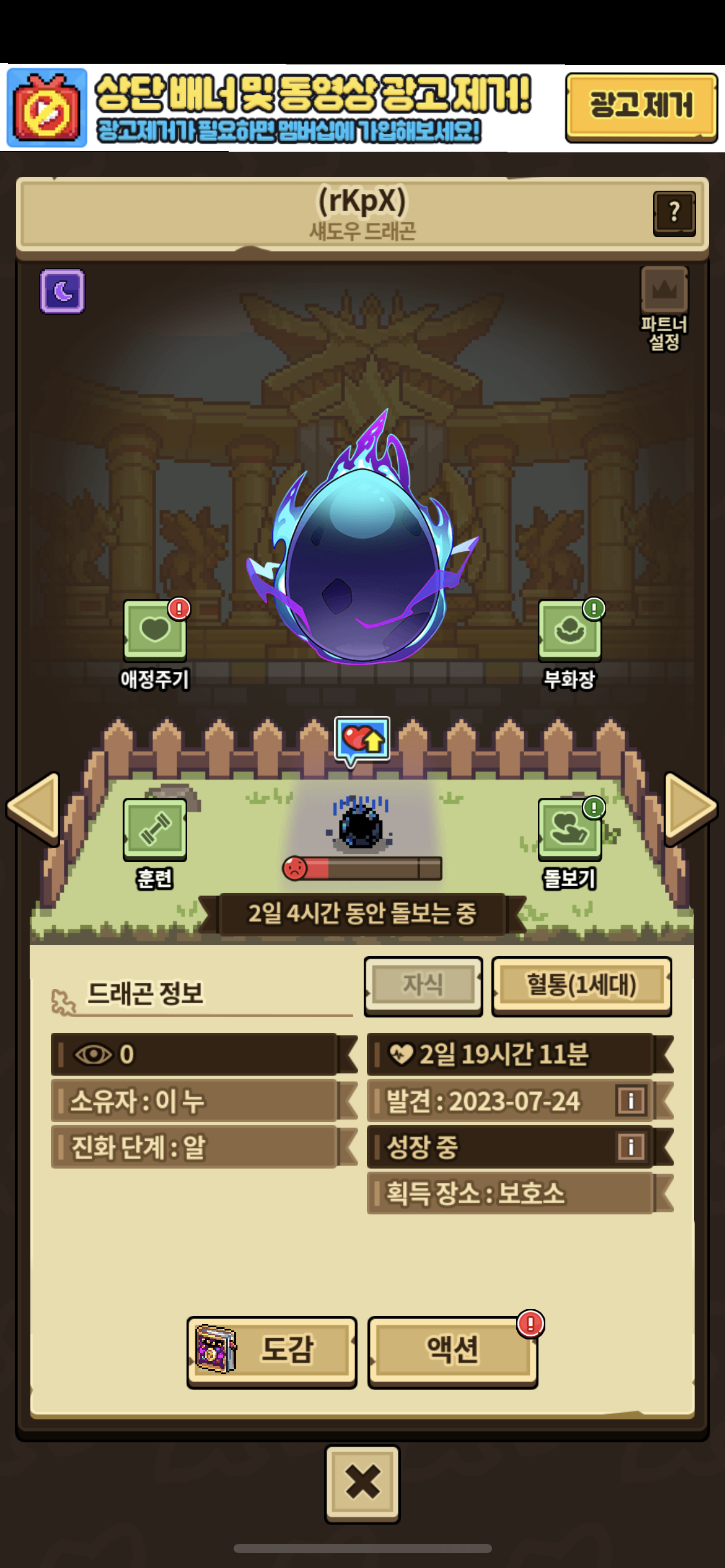This screenshot has width=725, height=1568.
Task: Tap the purple moon icon
Action: pos(63,291)
